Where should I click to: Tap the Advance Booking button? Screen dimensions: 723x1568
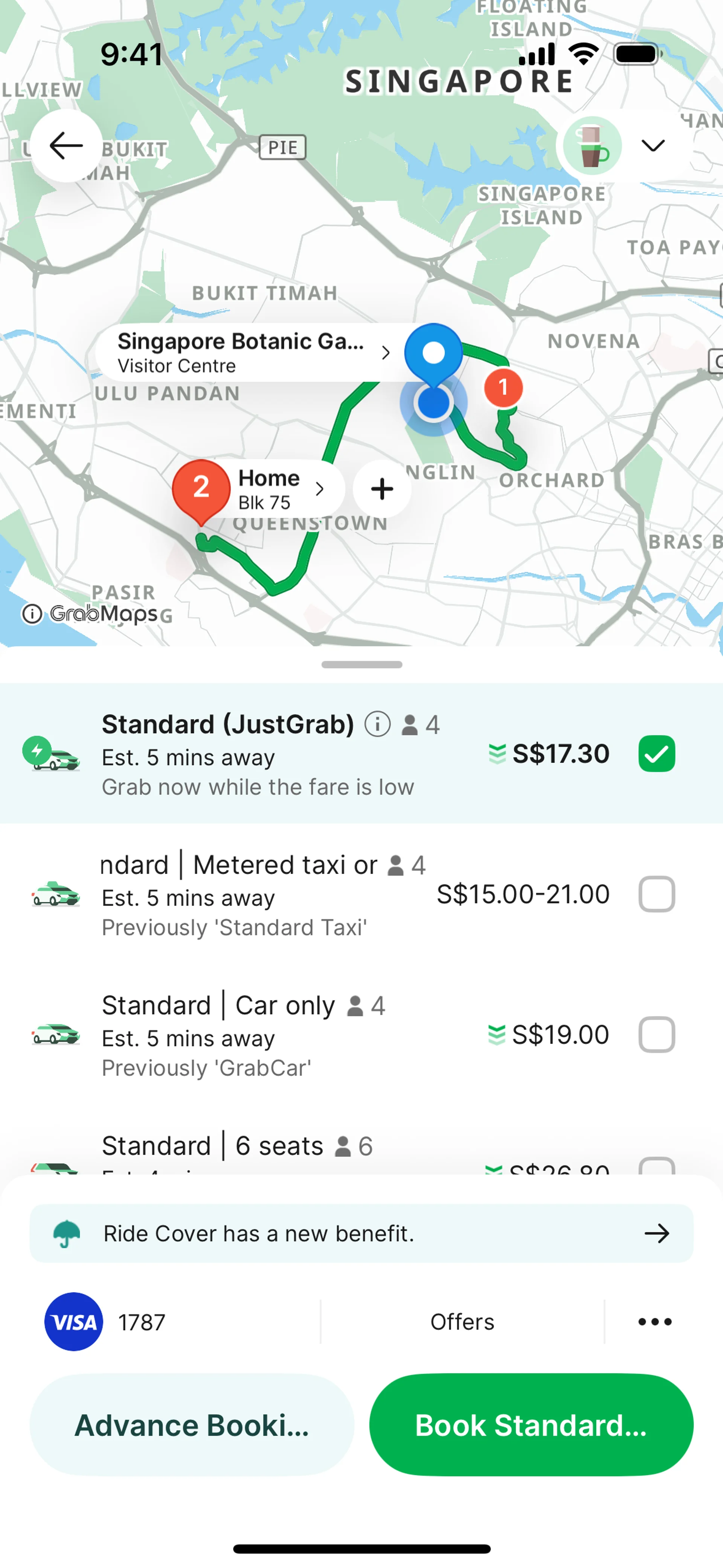coord(192,1424)
